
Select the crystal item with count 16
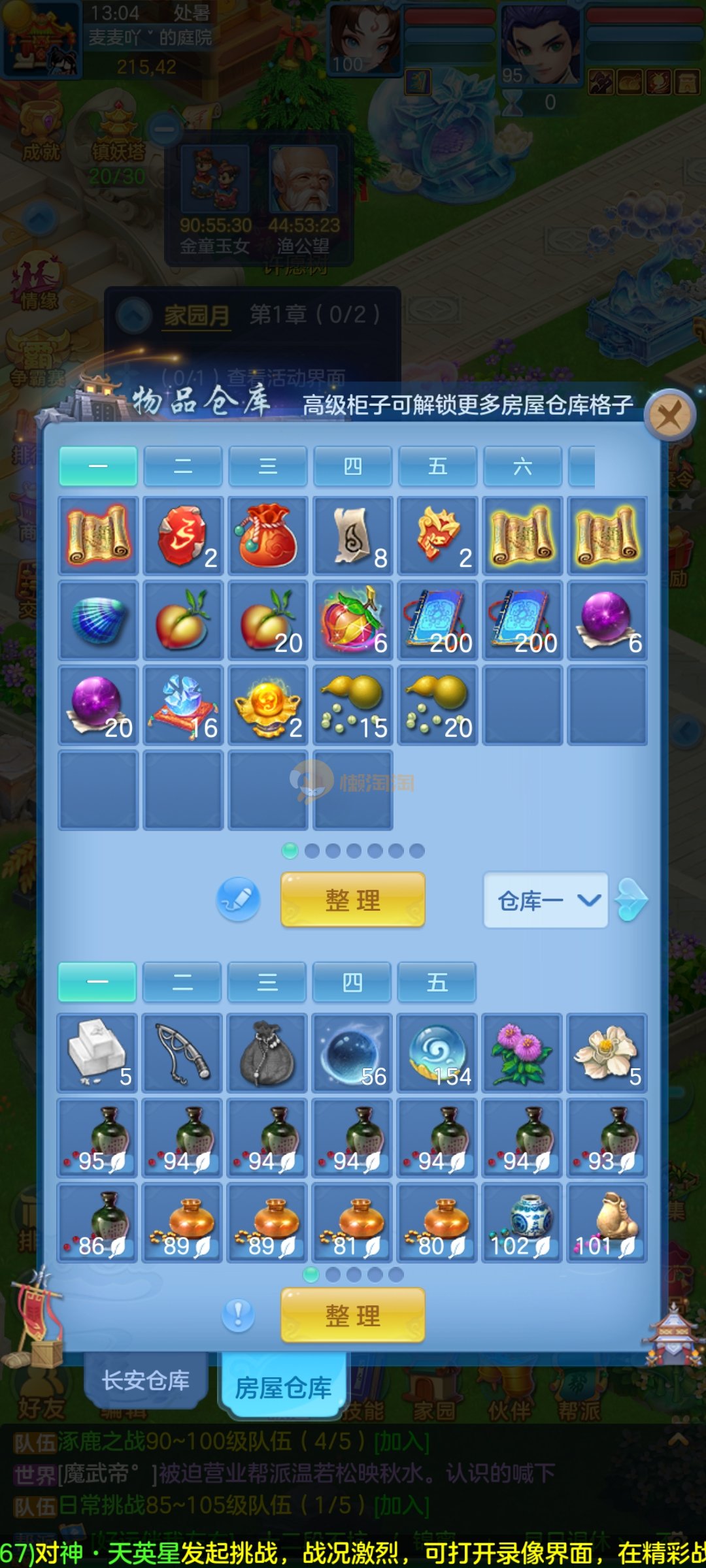point(183,706)
